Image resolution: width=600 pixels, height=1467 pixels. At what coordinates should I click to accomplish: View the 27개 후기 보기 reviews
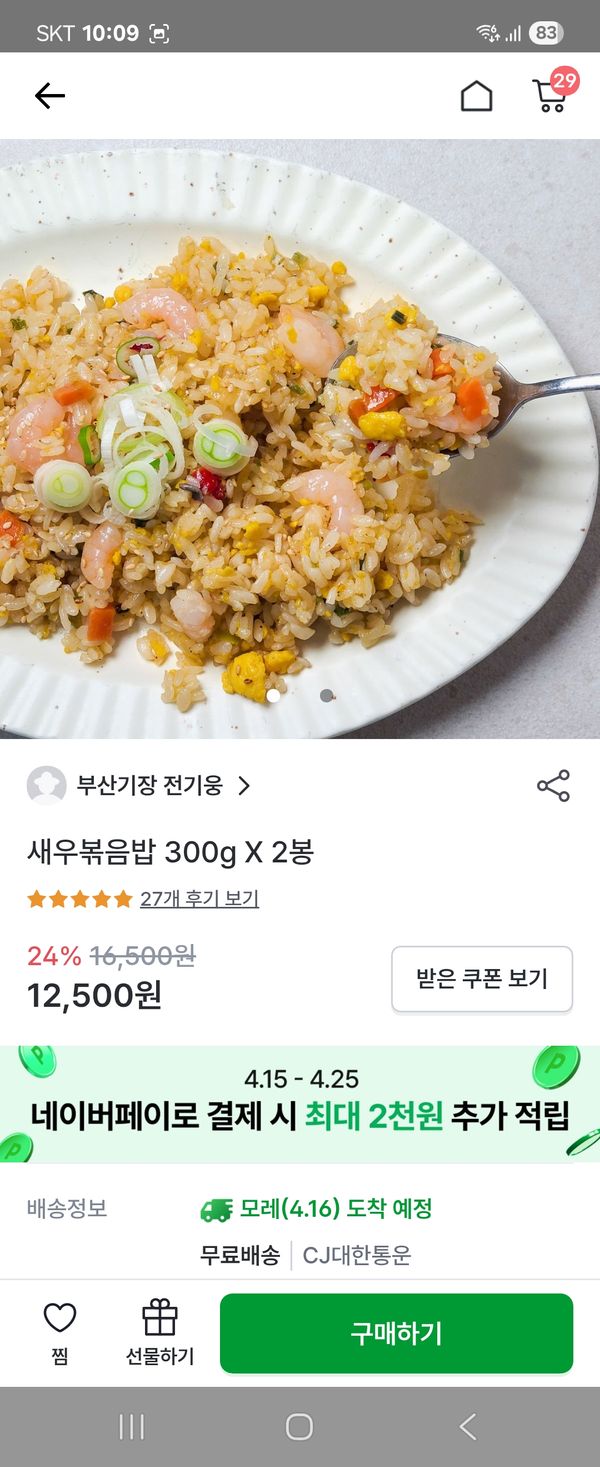coord(199,899)
